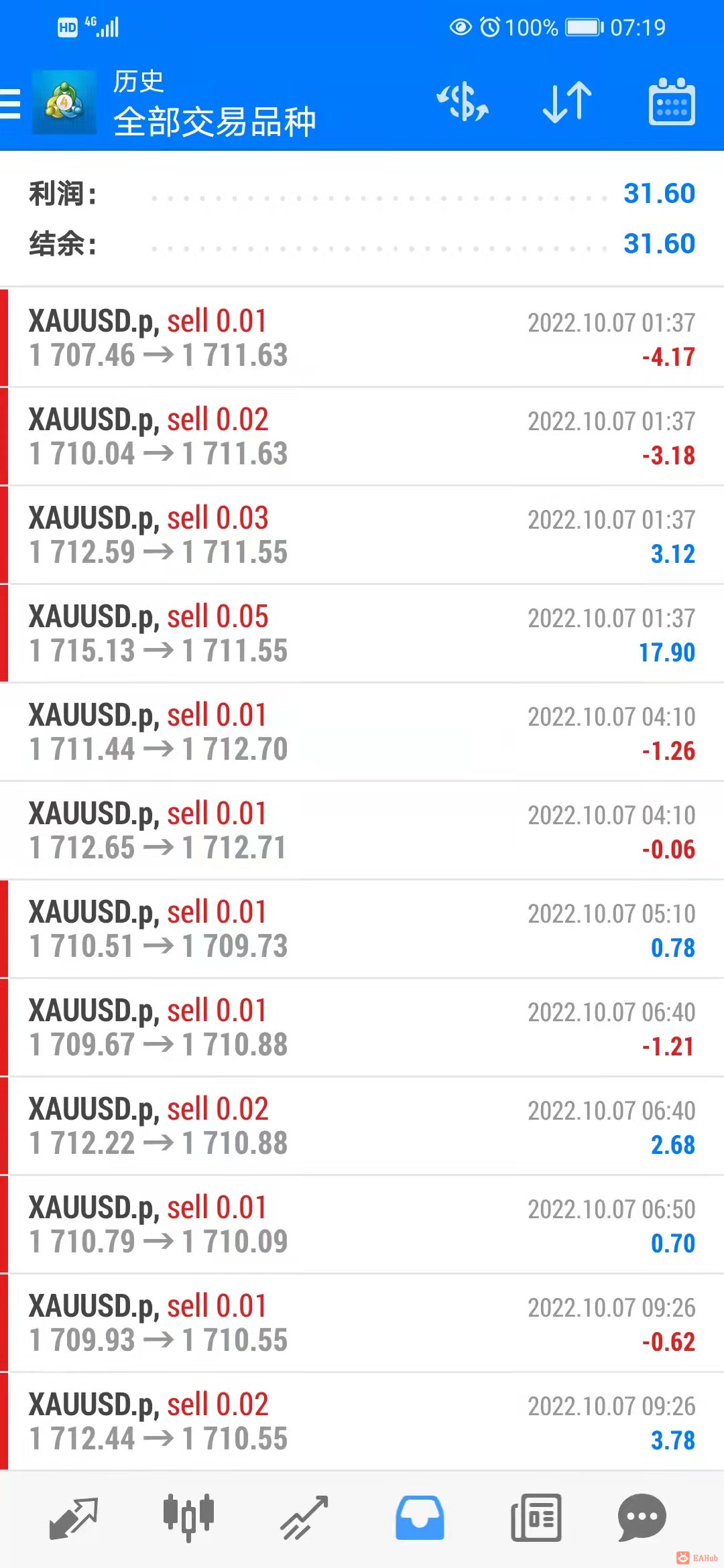Select the History inbox tab
The height and width of the screenshot is (1568, 724).
click(x=420, y=1518)
